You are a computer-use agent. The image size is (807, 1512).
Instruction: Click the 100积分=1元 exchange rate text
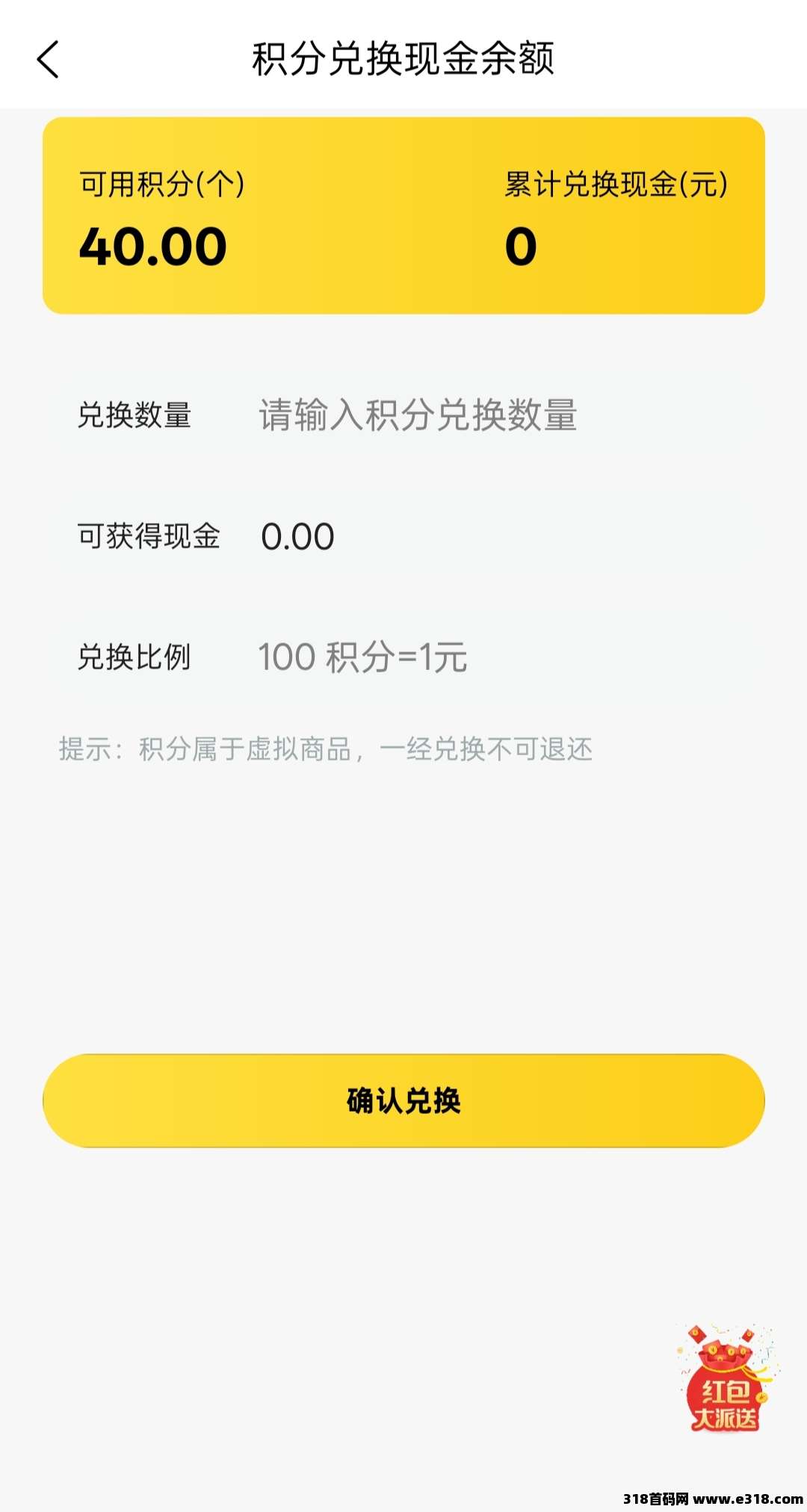click(362, 657)
